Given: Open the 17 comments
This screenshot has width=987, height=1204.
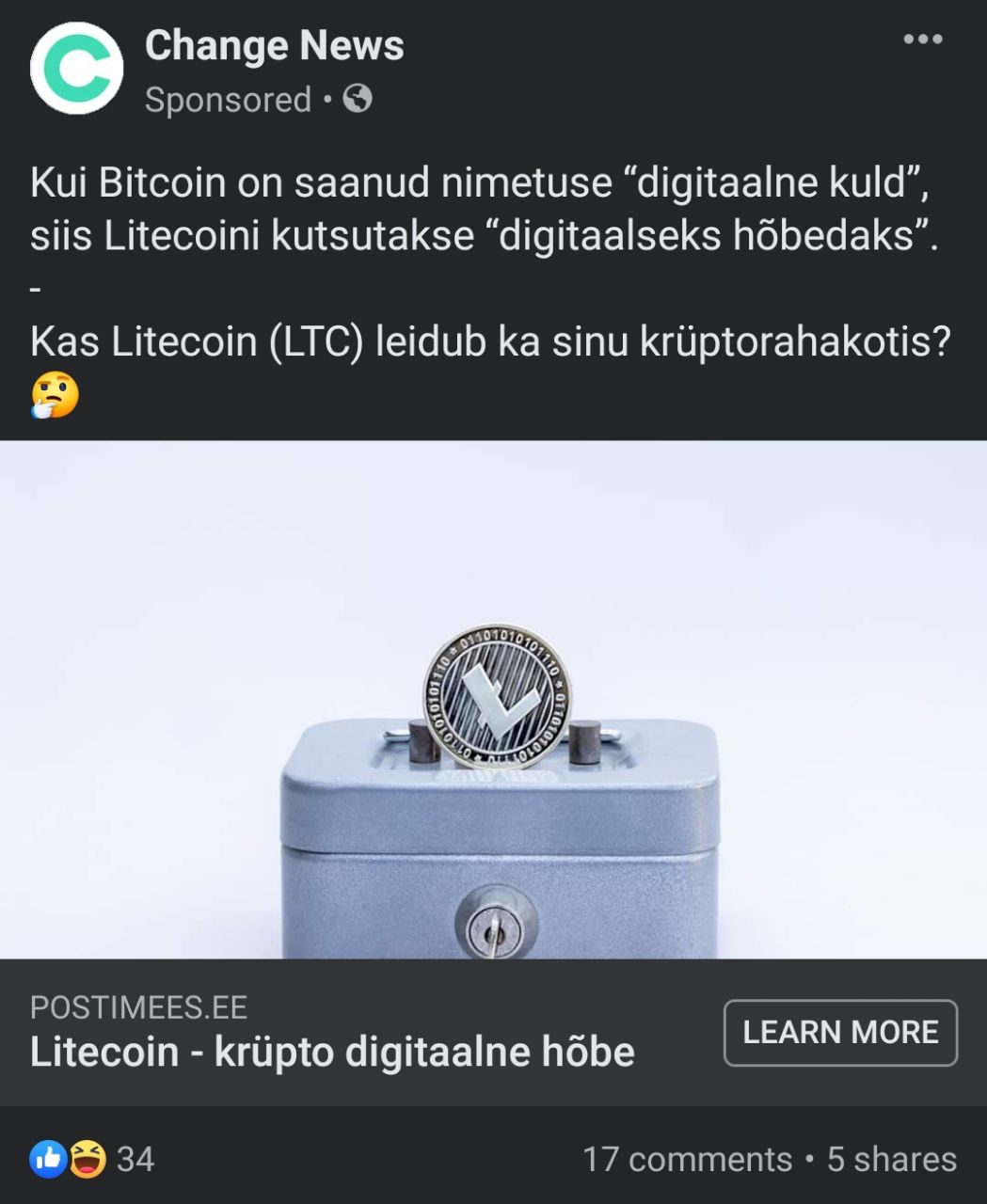Looking at the screenshot, I should click(687, 1159).
